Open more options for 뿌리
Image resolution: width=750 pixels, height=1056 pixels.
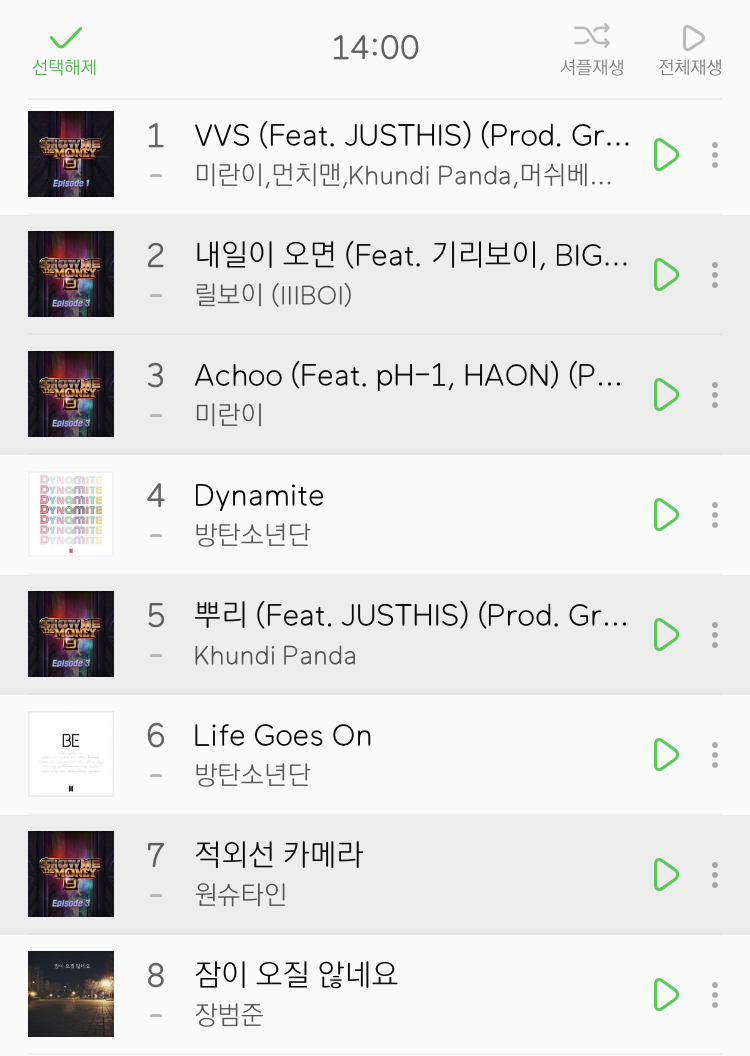coord(715,634)
